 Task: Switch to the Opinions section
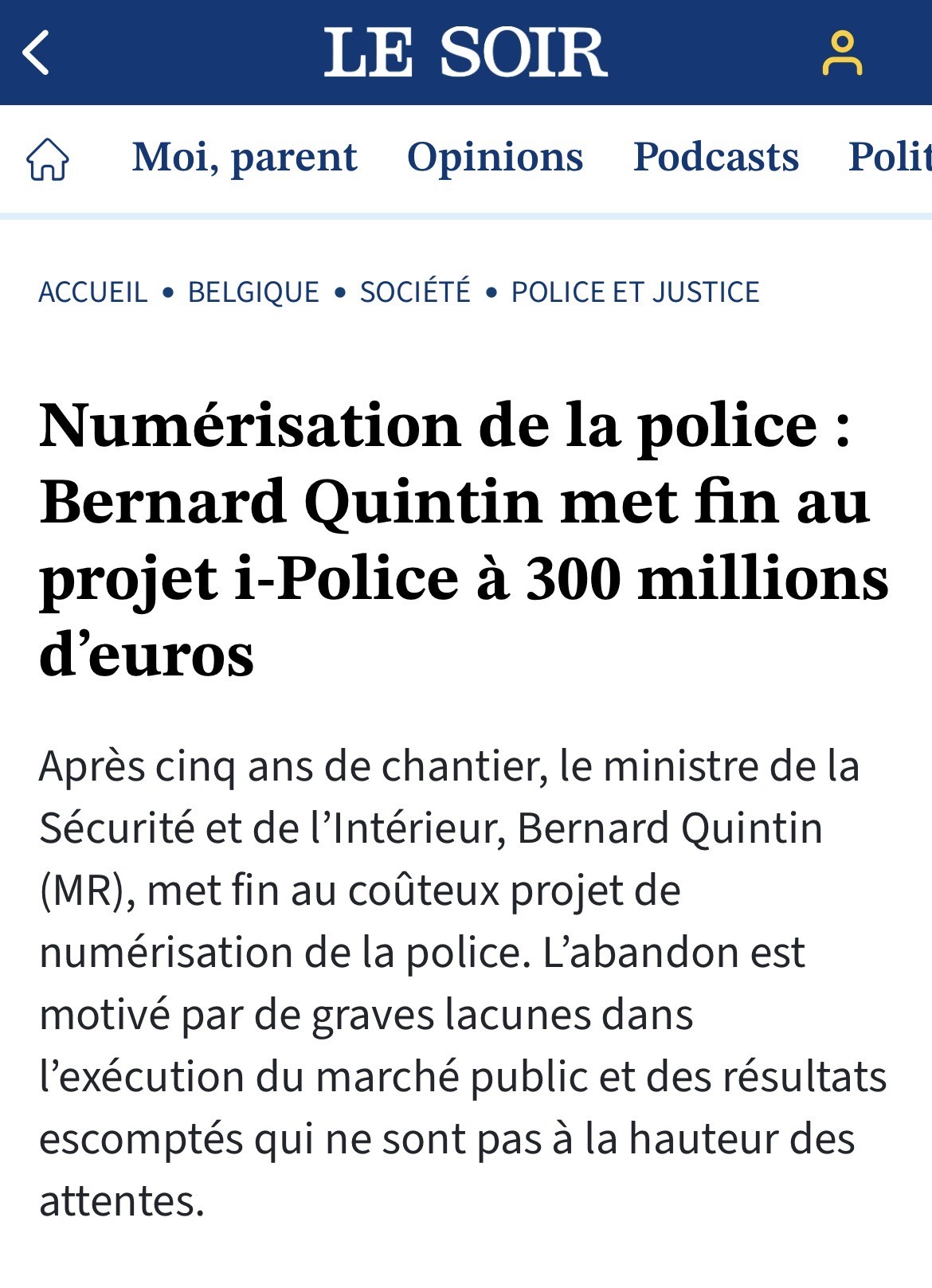pyautogui.click(x=495, y=157)
